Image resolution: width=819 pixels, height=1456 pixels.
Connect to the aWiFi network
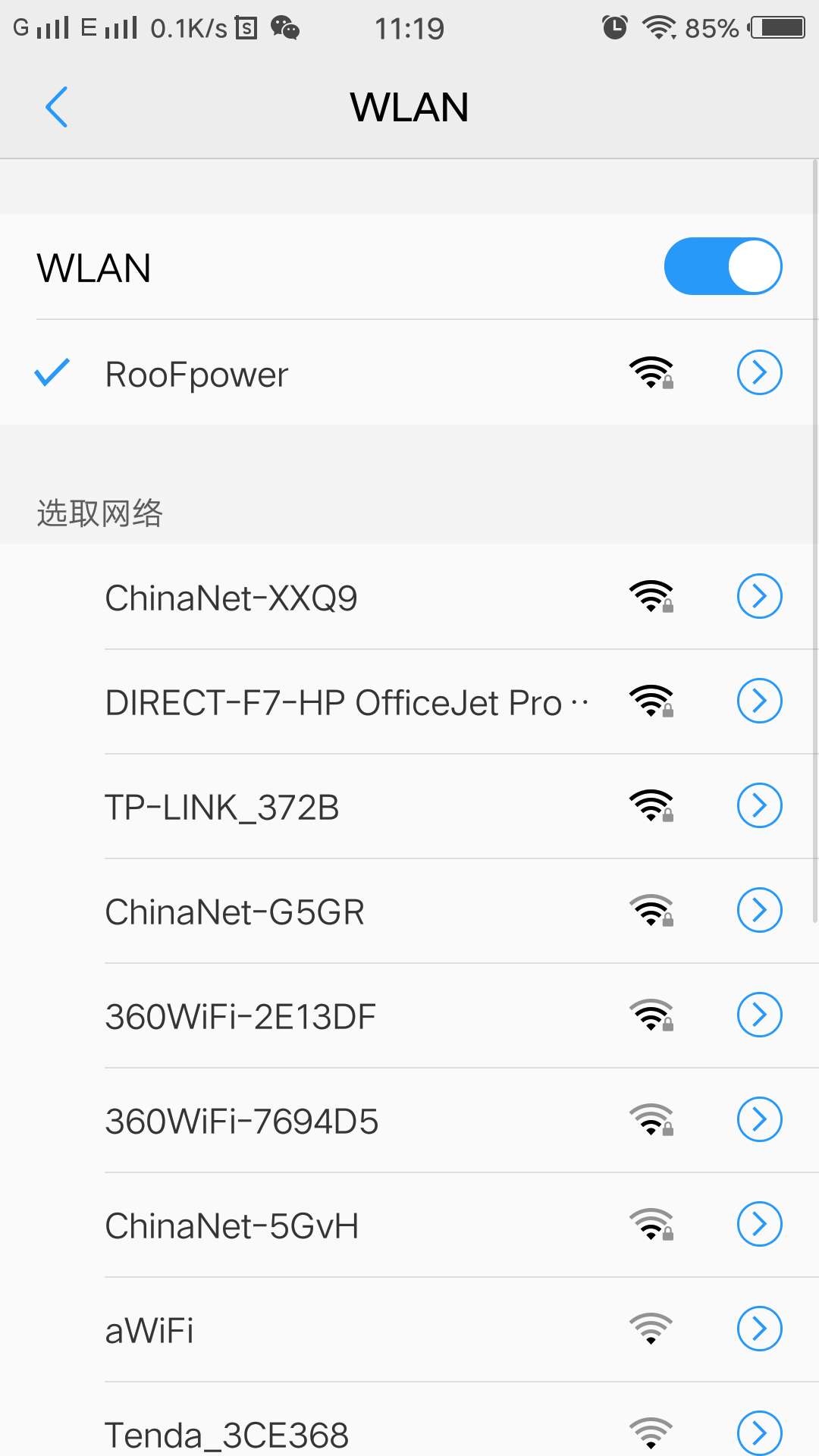(x=149, y=1329)
